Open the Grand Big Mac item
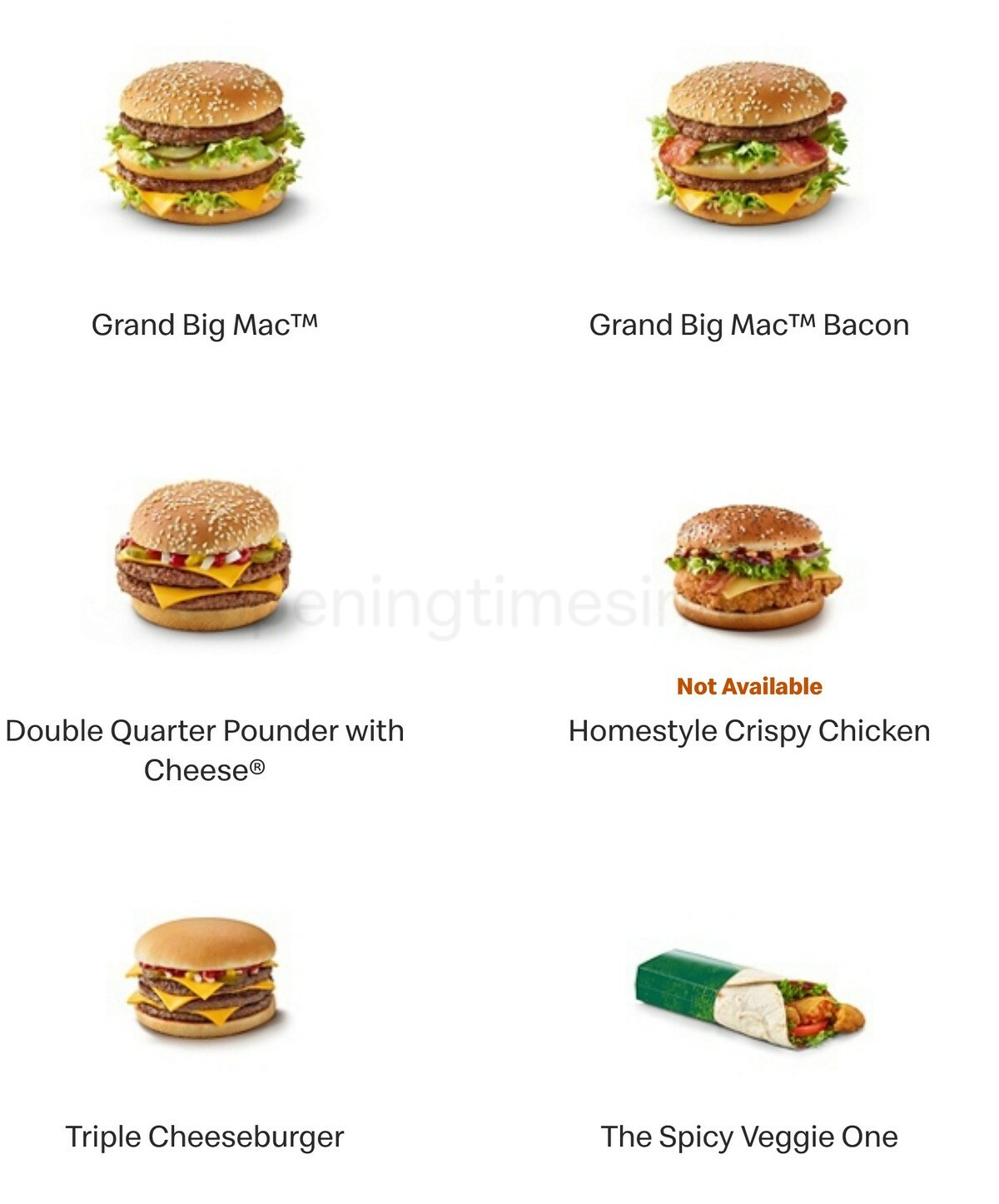999x1204 pixels. (204, 142)
